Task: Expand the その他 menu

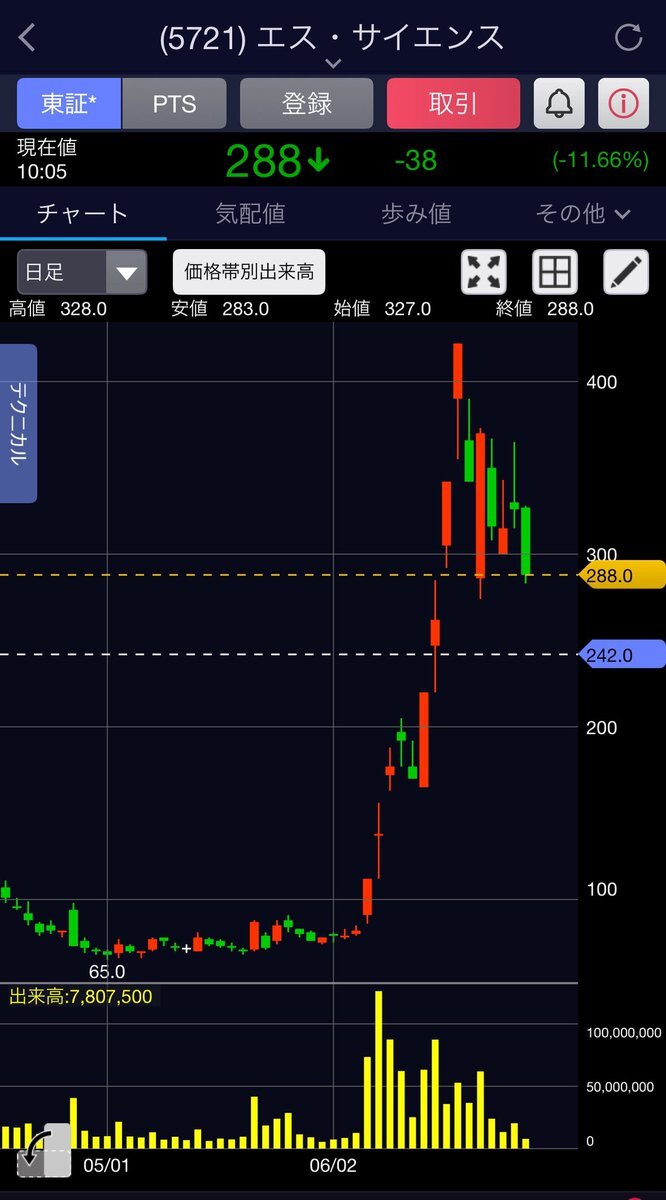Action: pos(583,213)
